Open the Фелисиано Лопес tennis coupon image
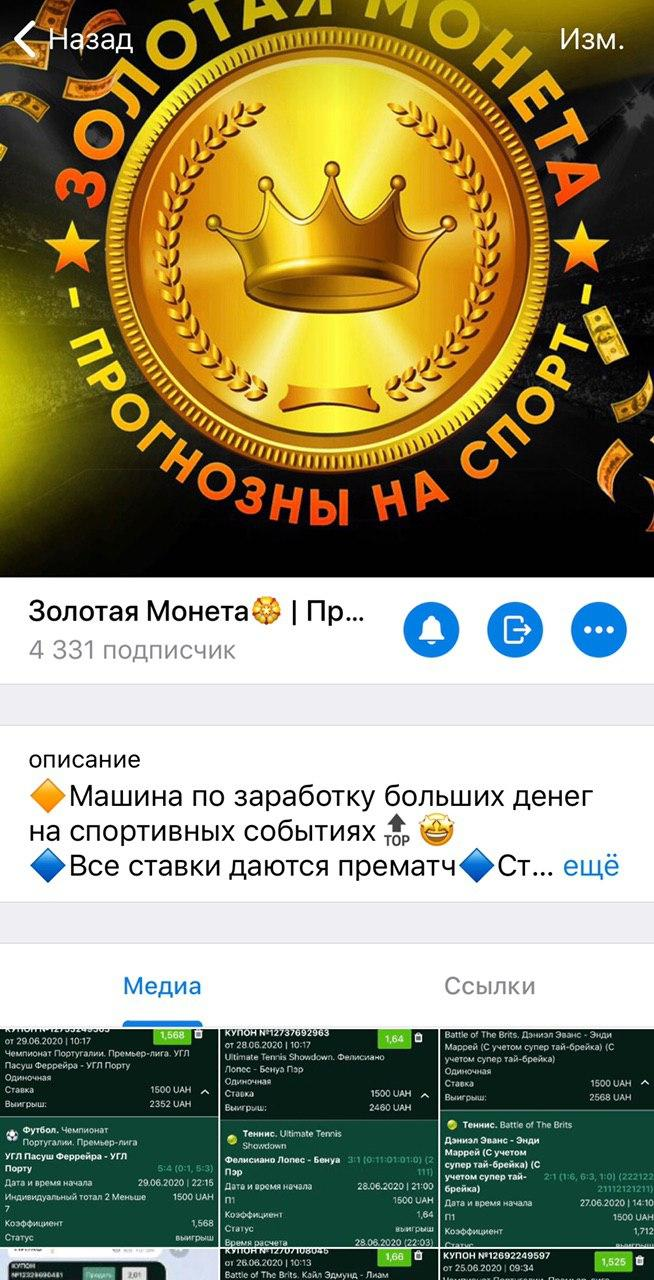654x1280 pixels. coord(326,1135)
